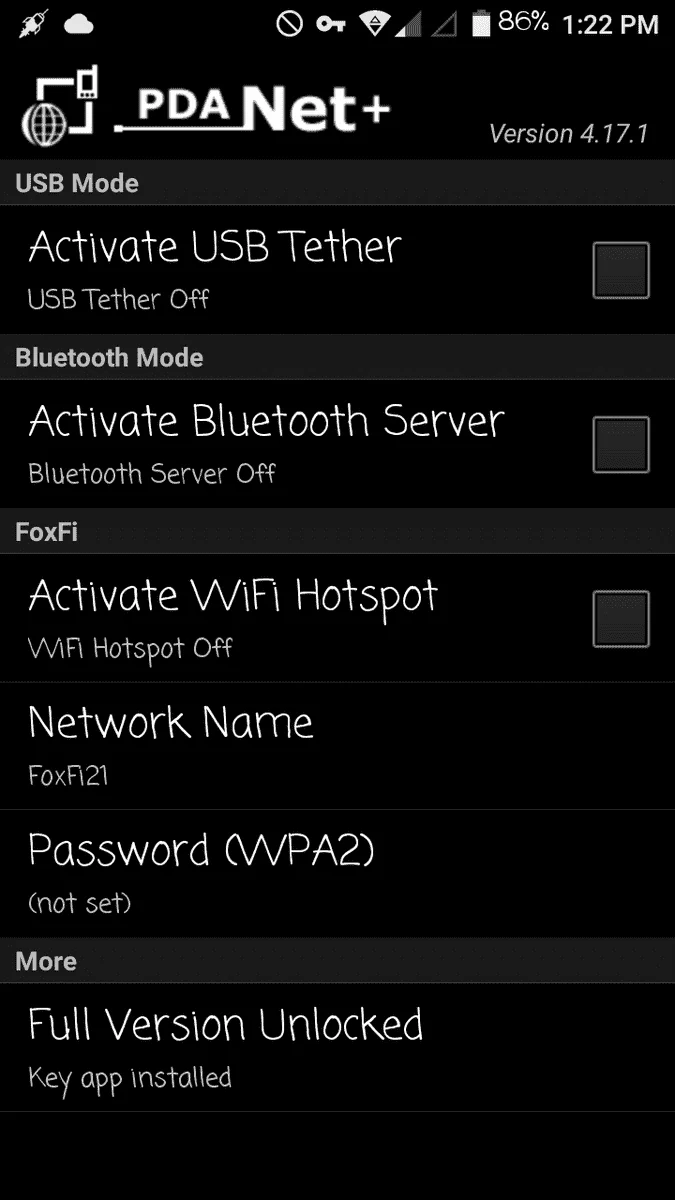Tap the Full Version Unlocked row
675x1200 pixels.
pos(337,1048)
